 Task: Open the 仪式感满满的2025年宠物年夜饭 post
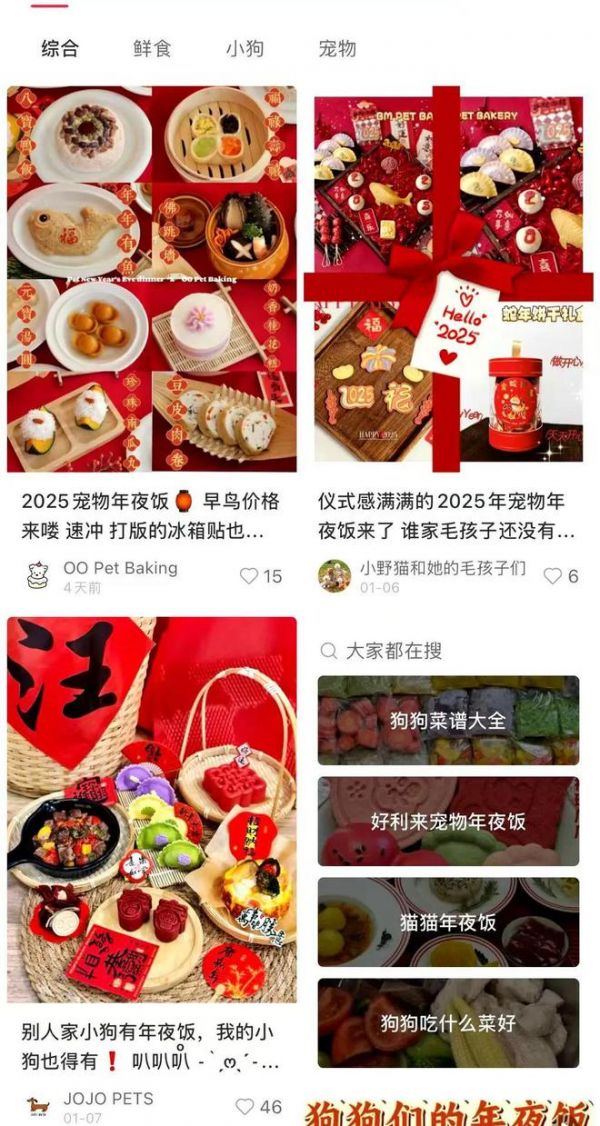click(447, 280)
